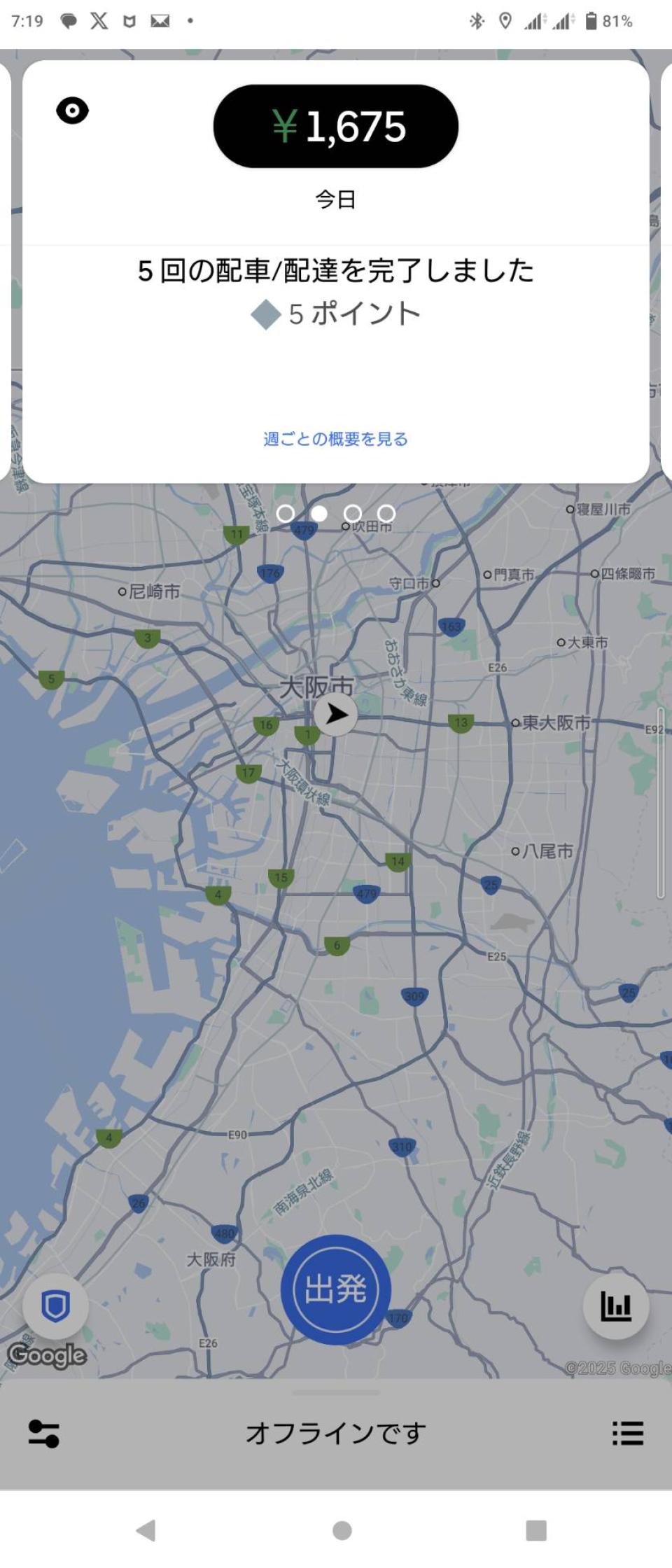This screenshot has width=672, height=1568.
Task: Open the safety toolkit shield
Action: [55, 1306]
